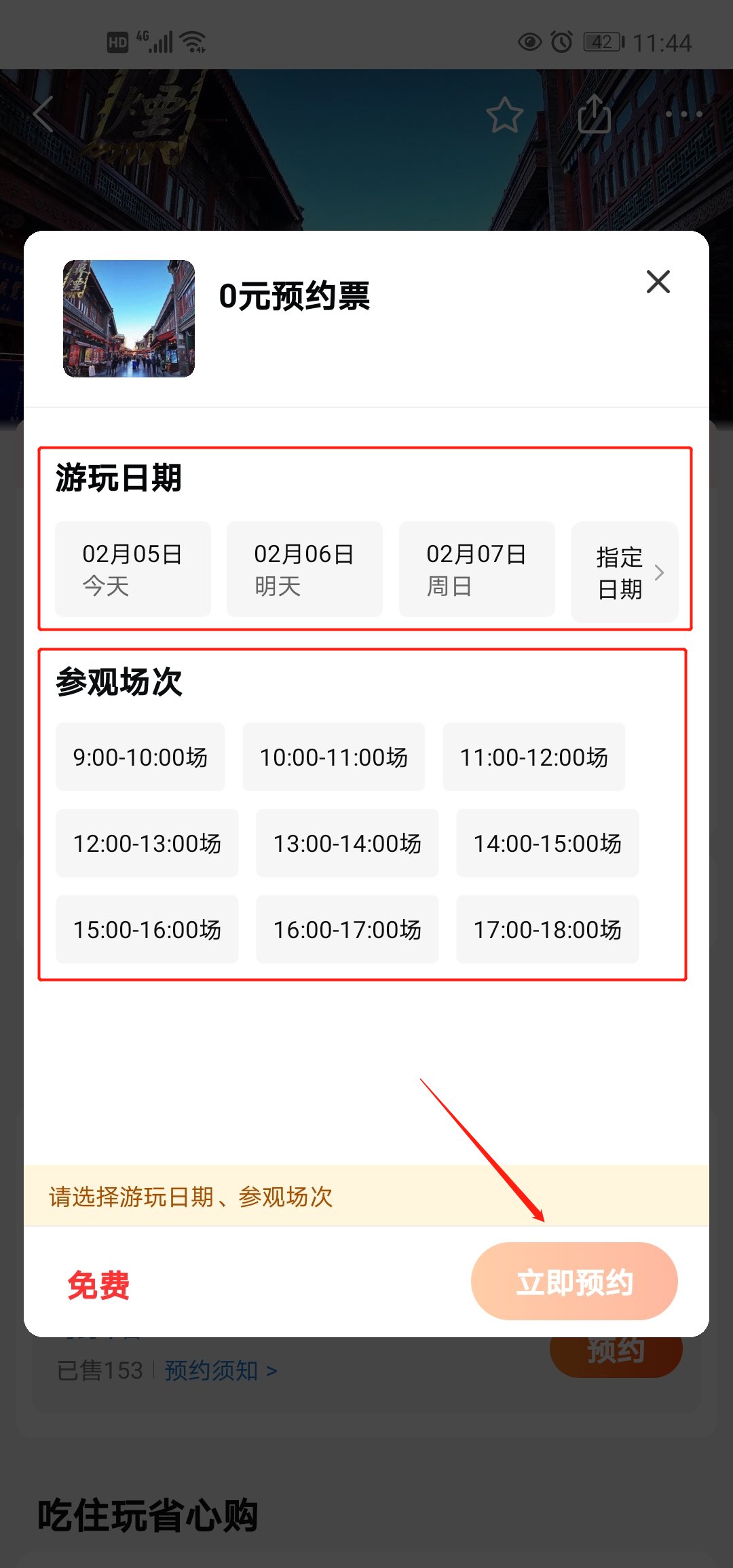Select the 9:00-10:00场 session

(x=140, y=757)
